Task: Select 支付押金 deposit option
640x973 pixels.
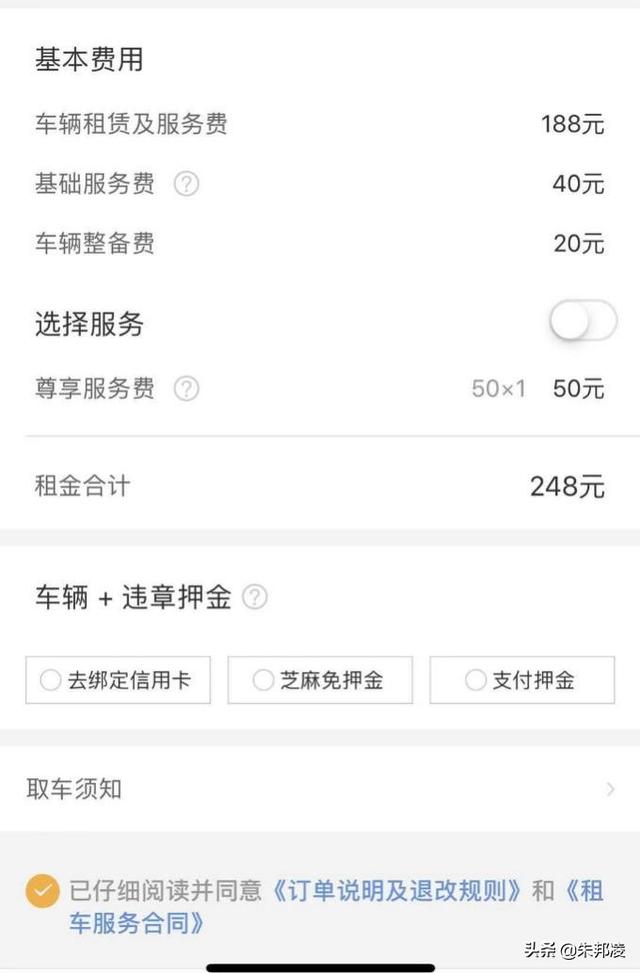Action: [x=522, y=681]
